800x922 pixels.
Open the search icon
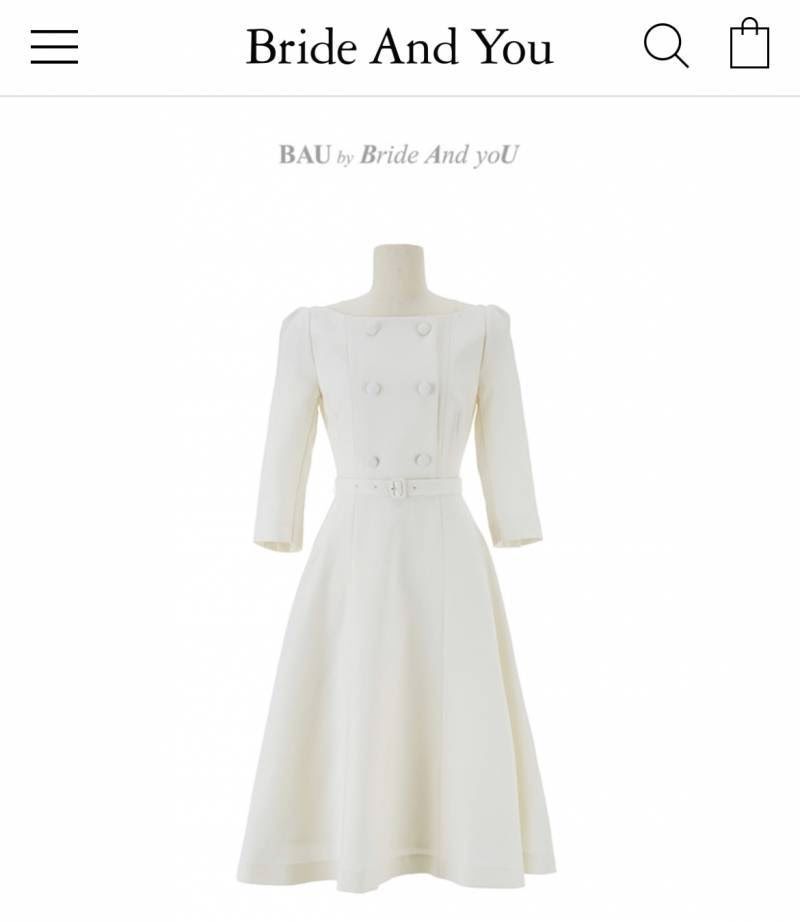tap(665, 46)
